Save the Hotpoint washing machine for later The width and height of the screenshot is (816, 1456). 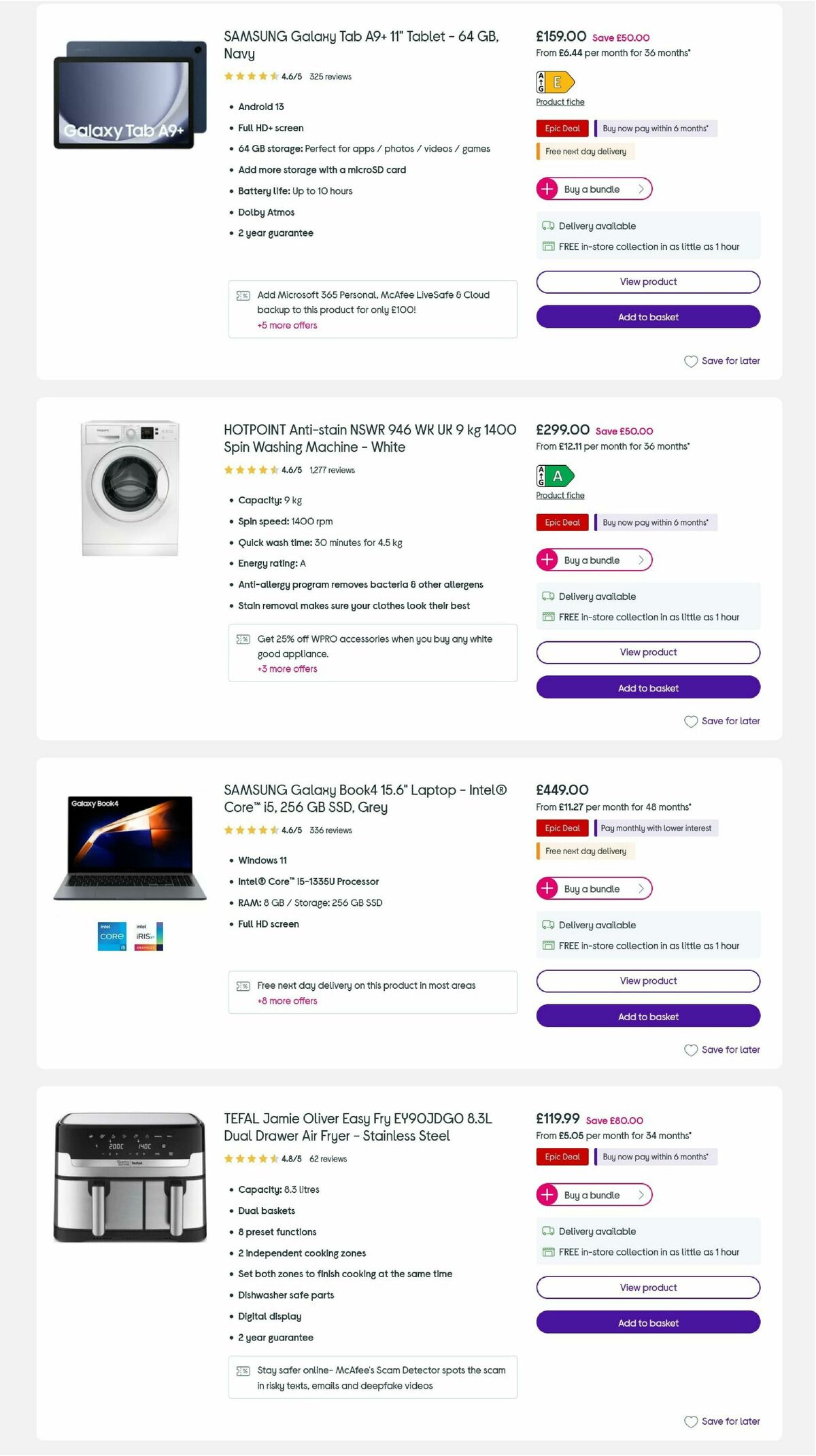[722, 720]
